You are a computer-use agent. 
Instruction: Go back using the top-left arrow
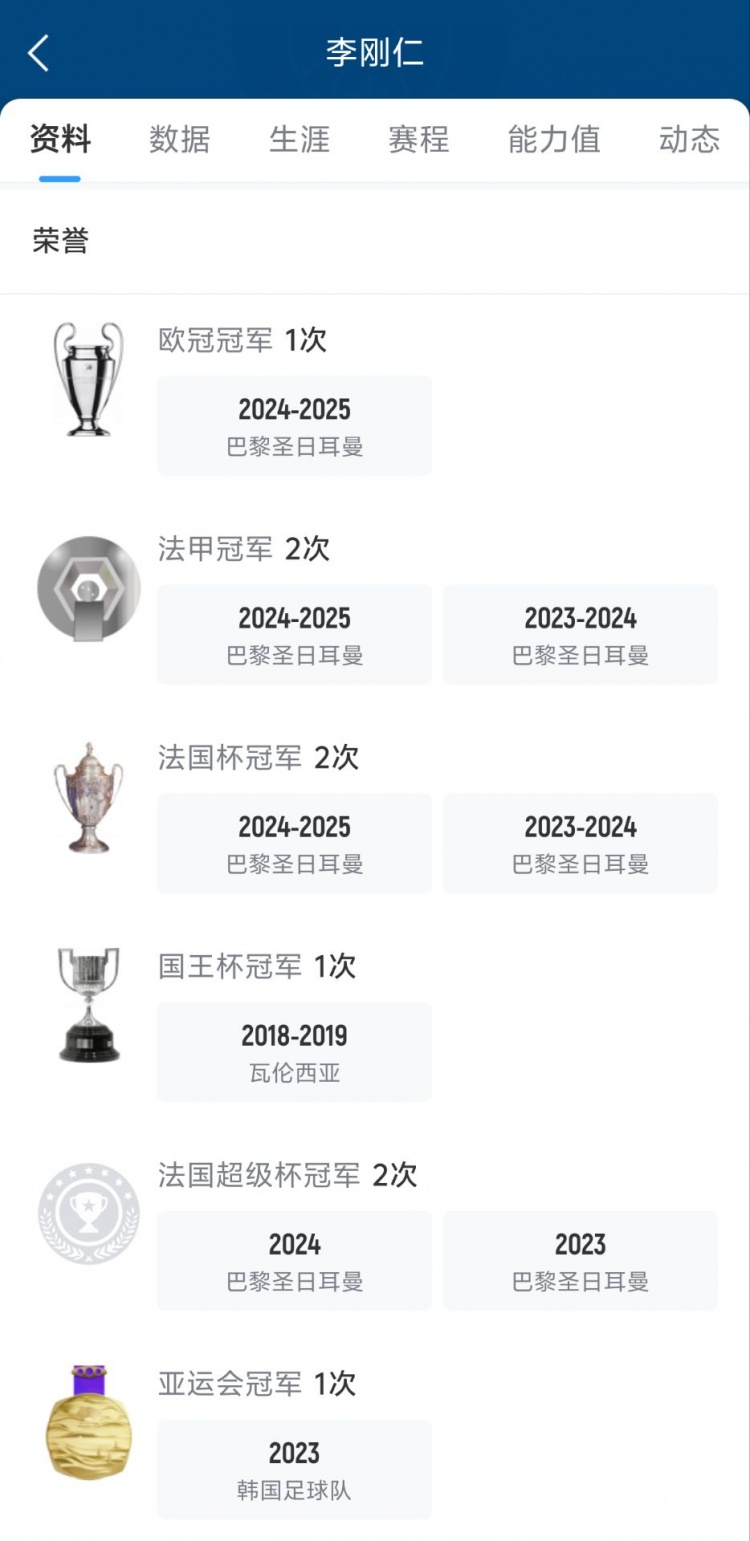point(39,53)
